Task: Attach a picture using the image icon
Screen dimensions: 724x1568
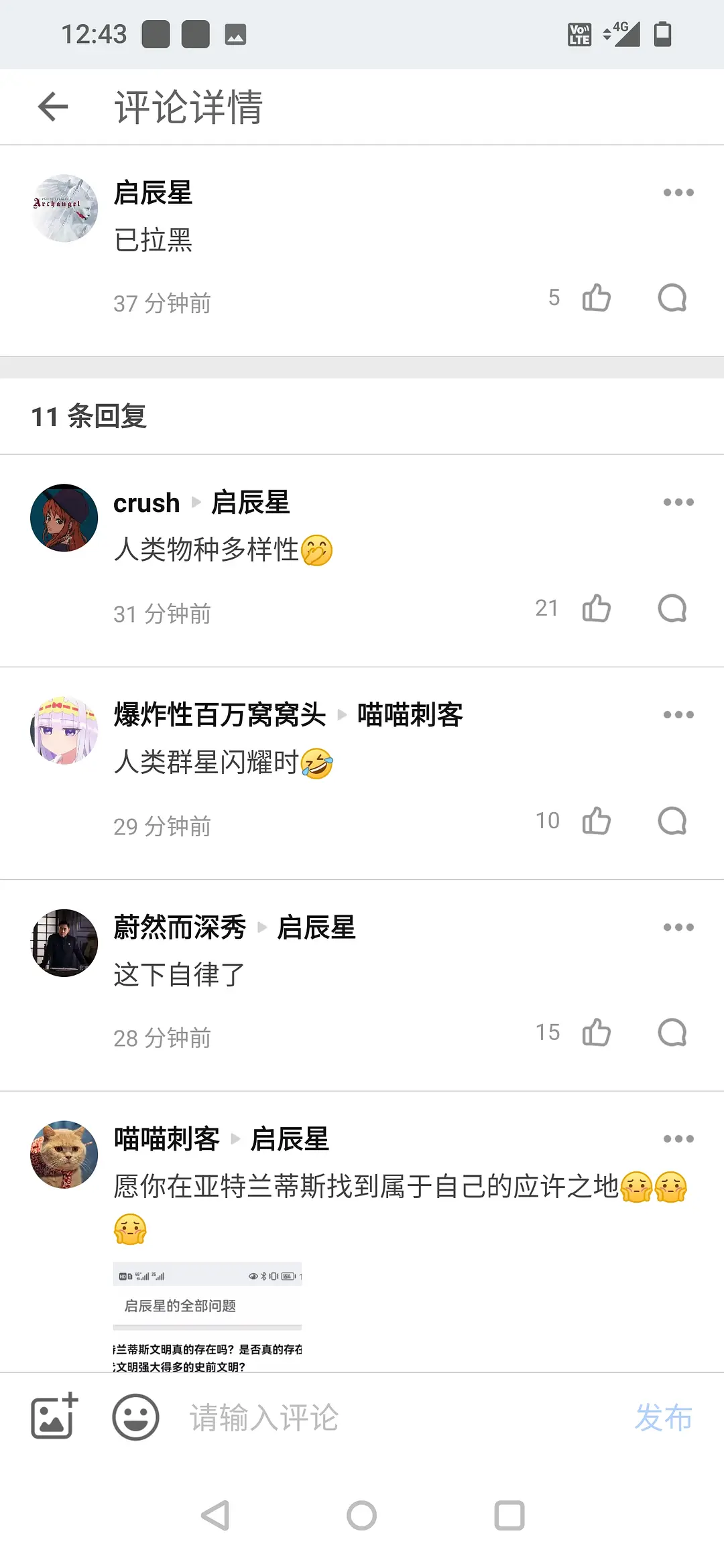Action: click(x=54, y=1417)
